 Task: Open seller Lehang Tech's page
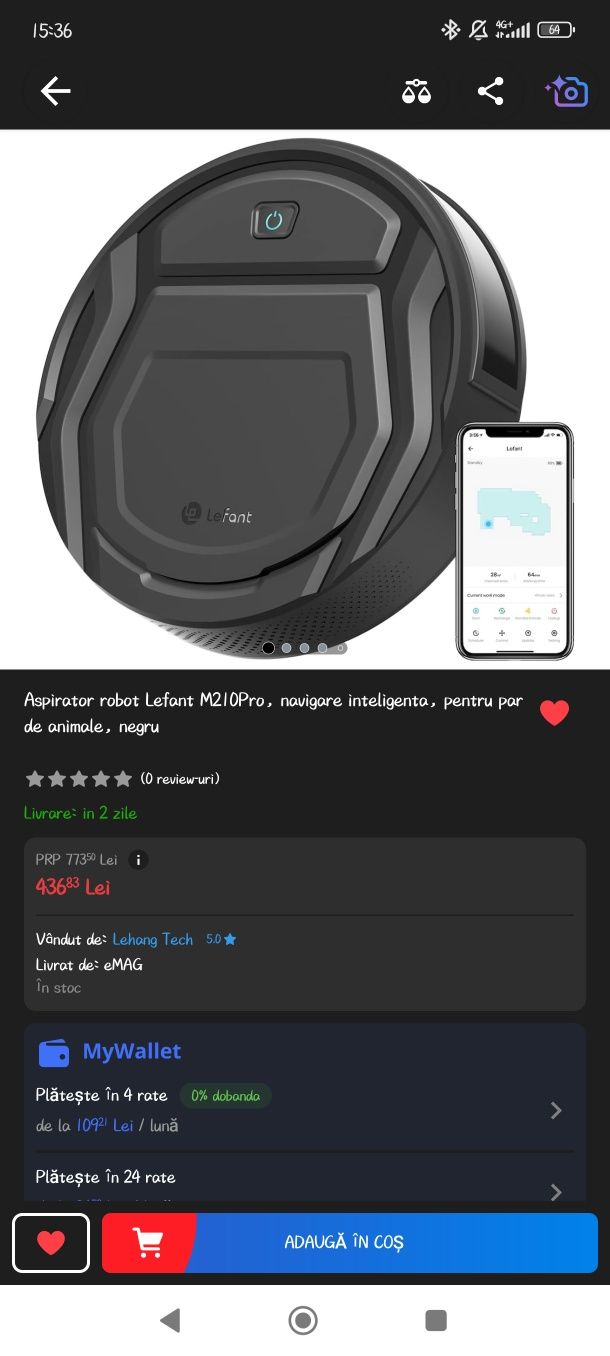coord(152,939)
